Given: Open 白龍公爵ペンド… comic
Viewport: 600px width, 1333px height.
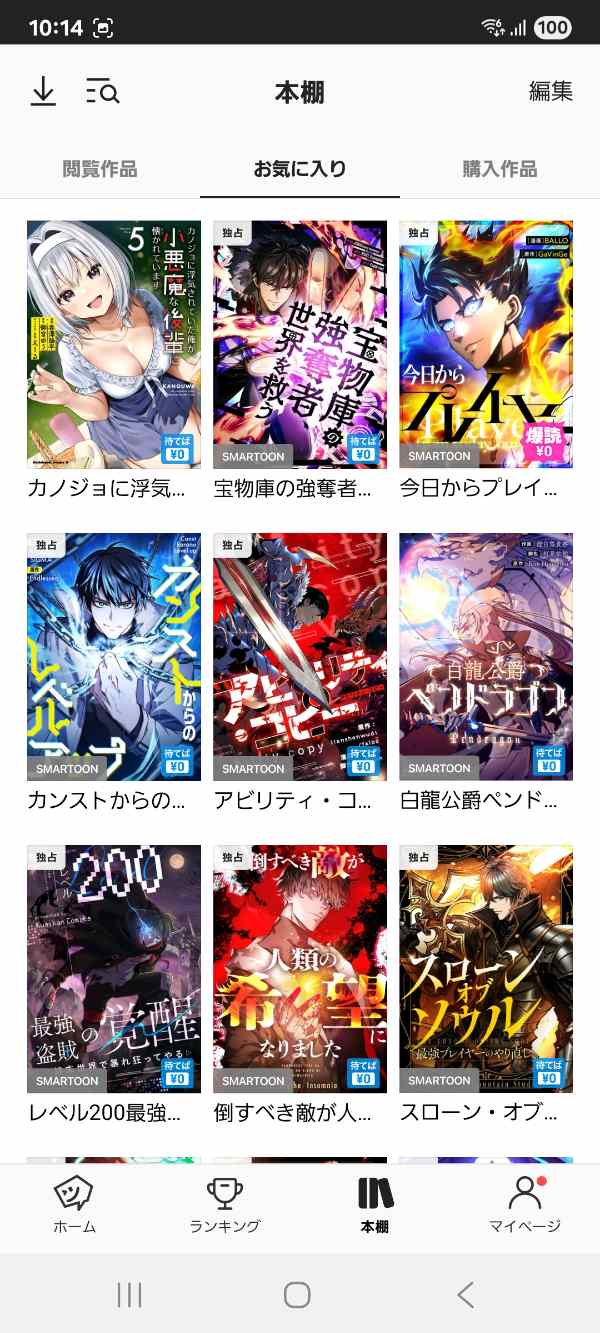Looking at the screenshot, I should (x=486, y=657).
